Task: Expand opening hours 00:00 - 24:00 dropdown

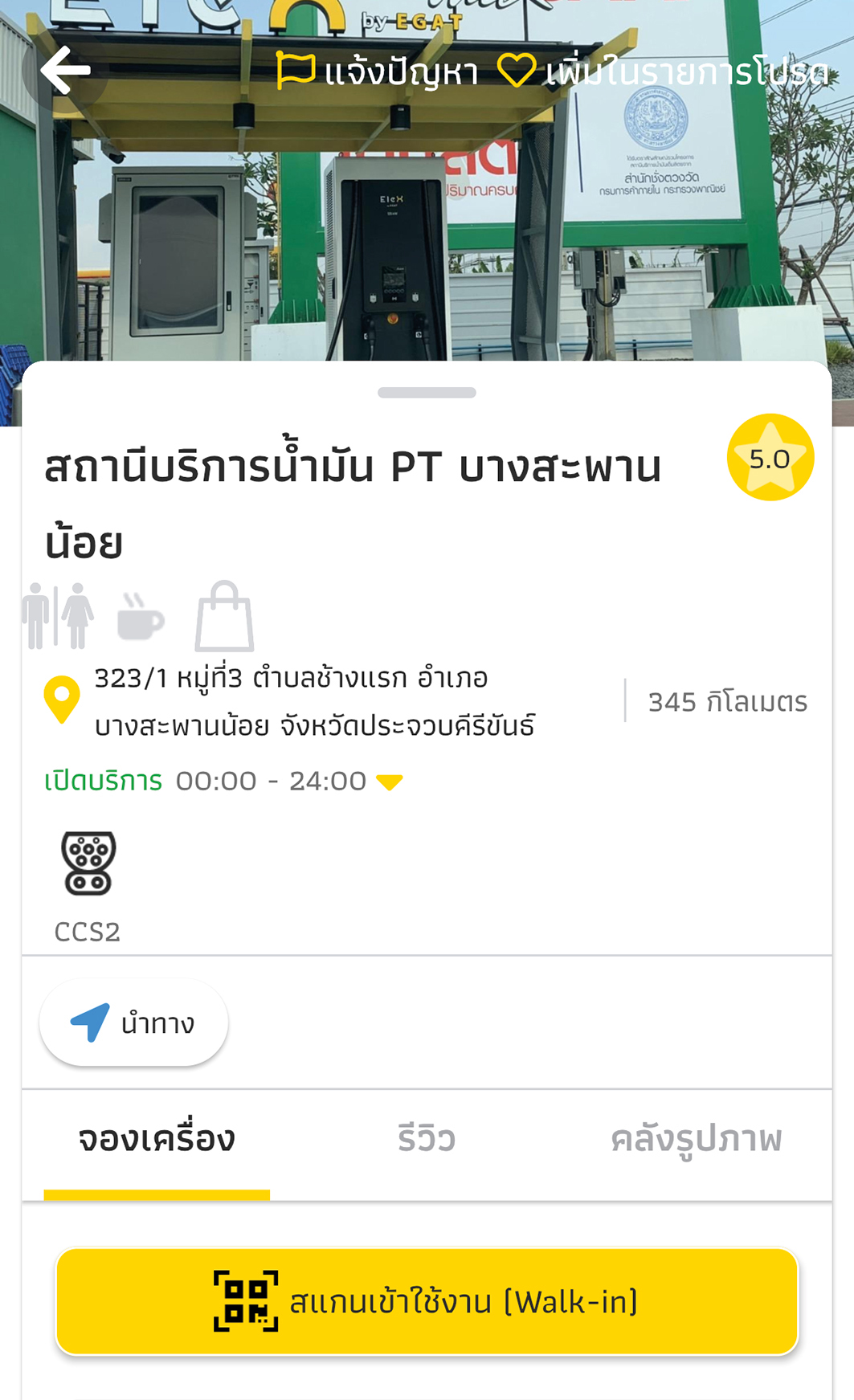Action: pyautogui.click(x=390, y=782)
